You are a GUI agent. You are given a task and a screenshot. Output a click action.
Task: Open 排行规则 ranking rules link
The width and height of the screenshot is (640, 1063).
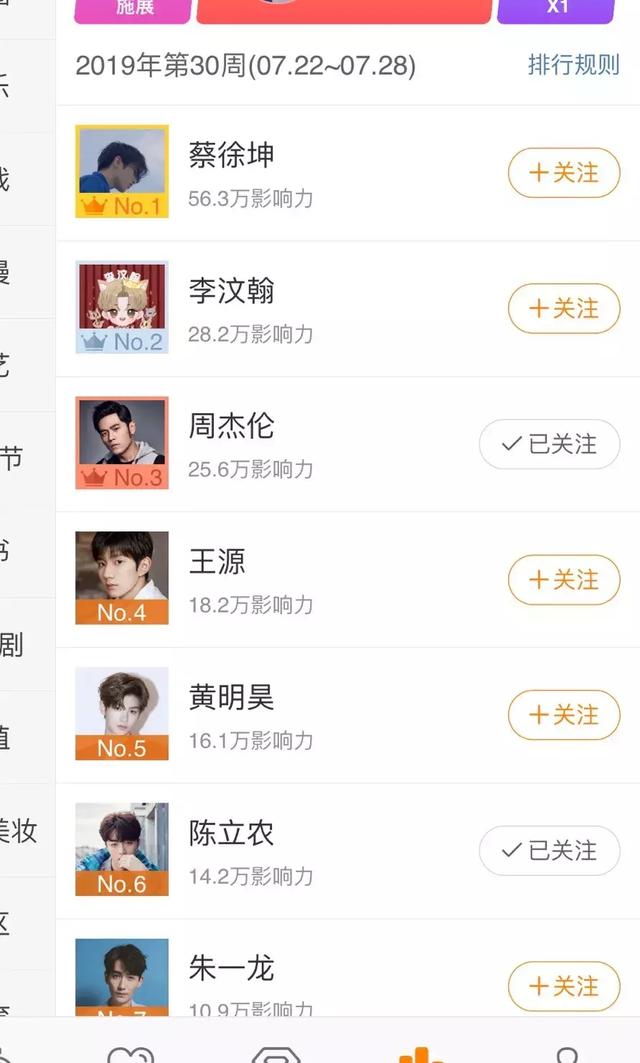click(x=573, y=66)
